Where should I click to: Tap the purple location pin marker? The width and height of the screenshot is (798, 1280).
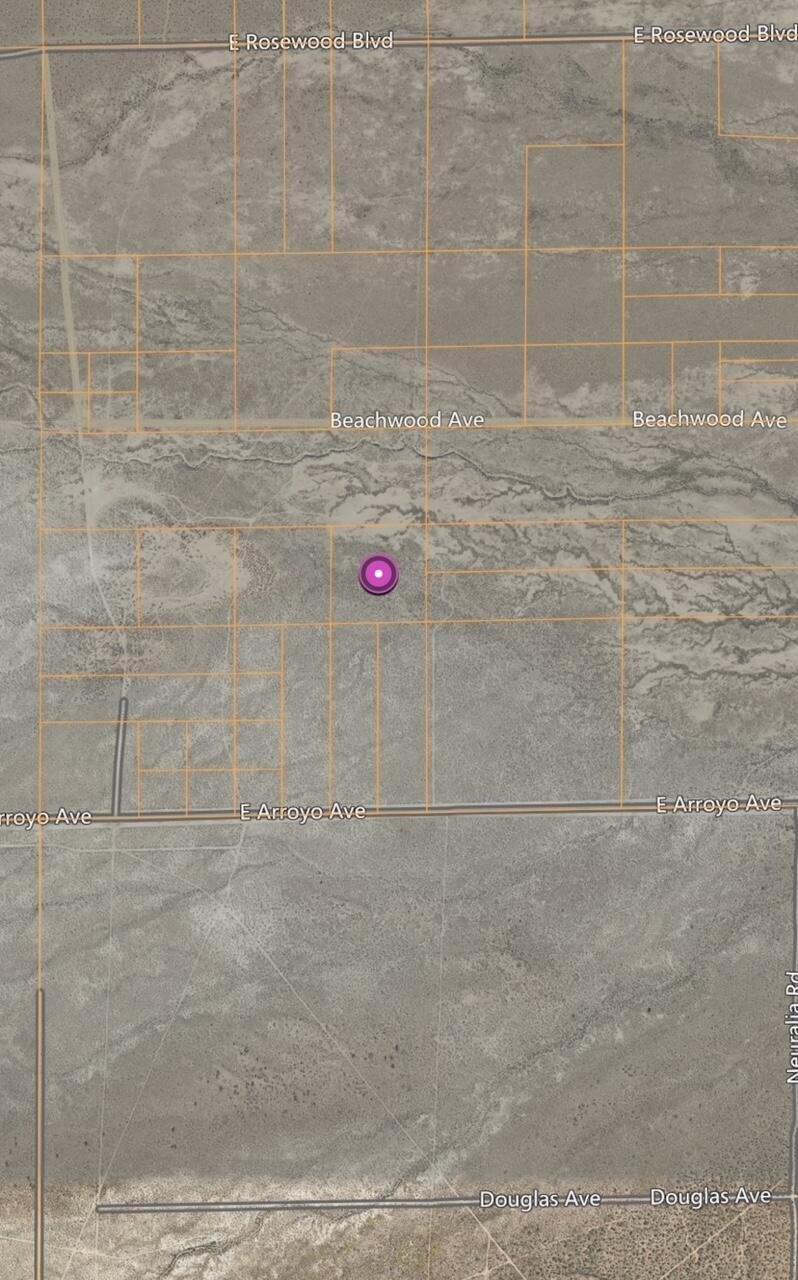click(x=378, y=574)
